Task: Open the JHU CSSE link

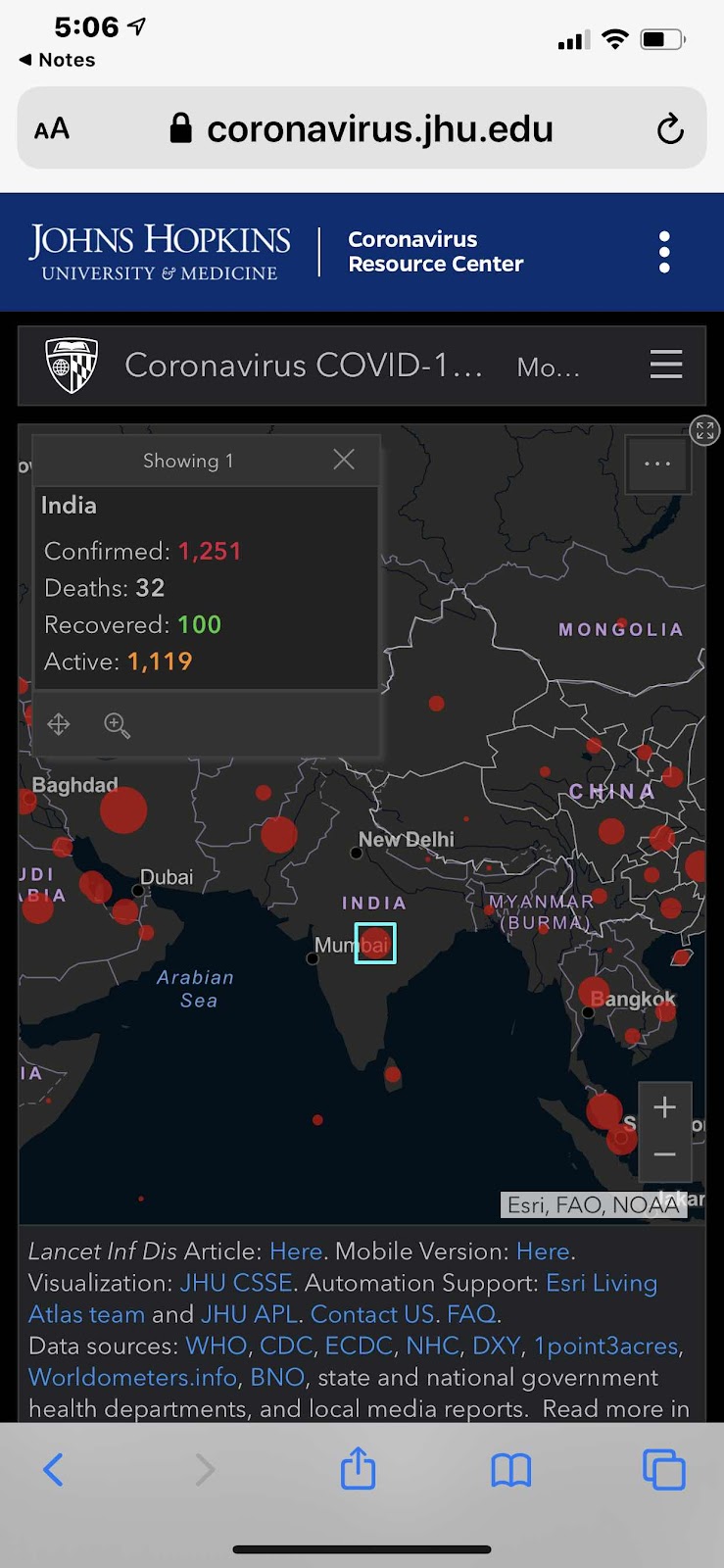Action: [236, 1283]
